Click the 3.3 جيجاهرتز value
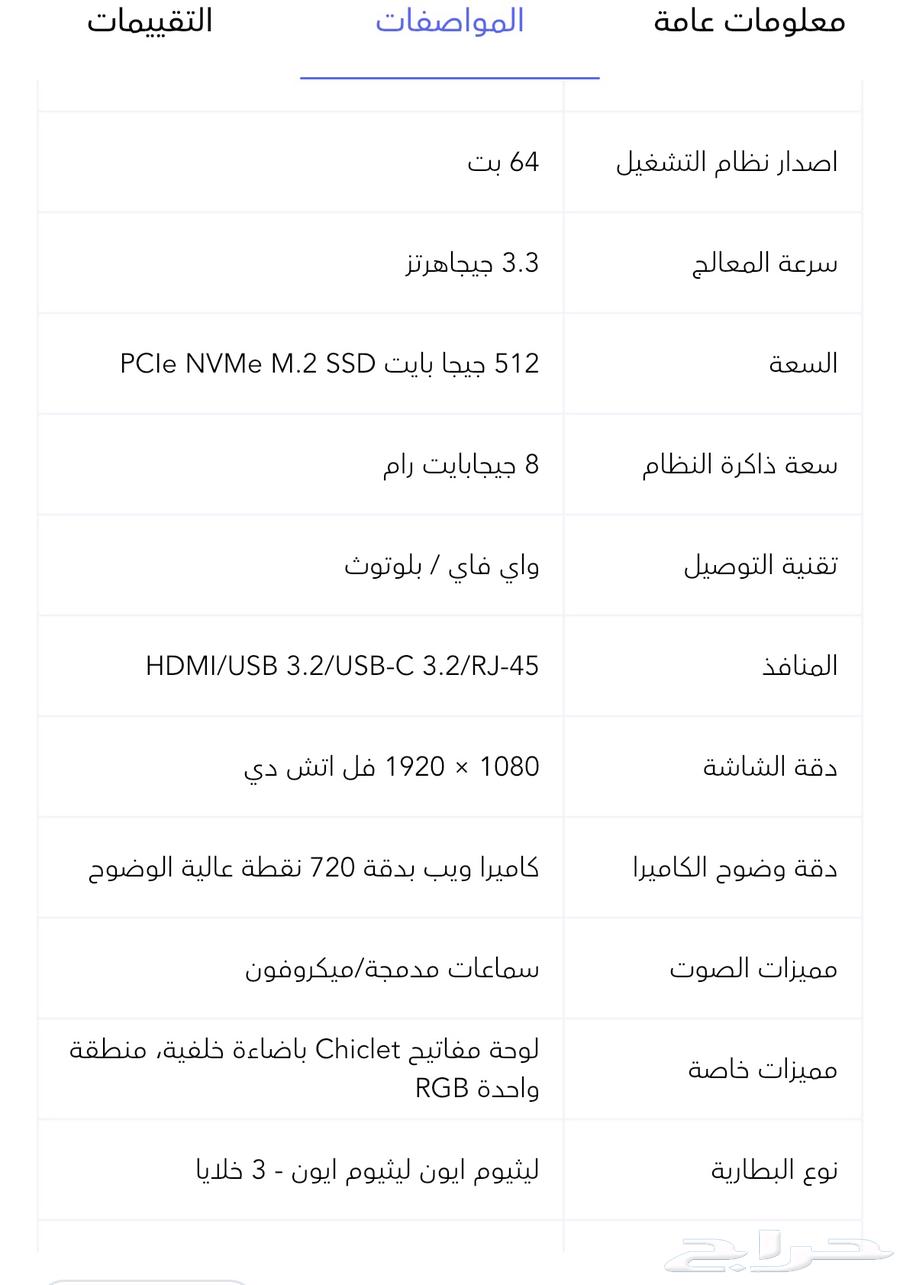The image size is (900, 1285). (472, 263)
